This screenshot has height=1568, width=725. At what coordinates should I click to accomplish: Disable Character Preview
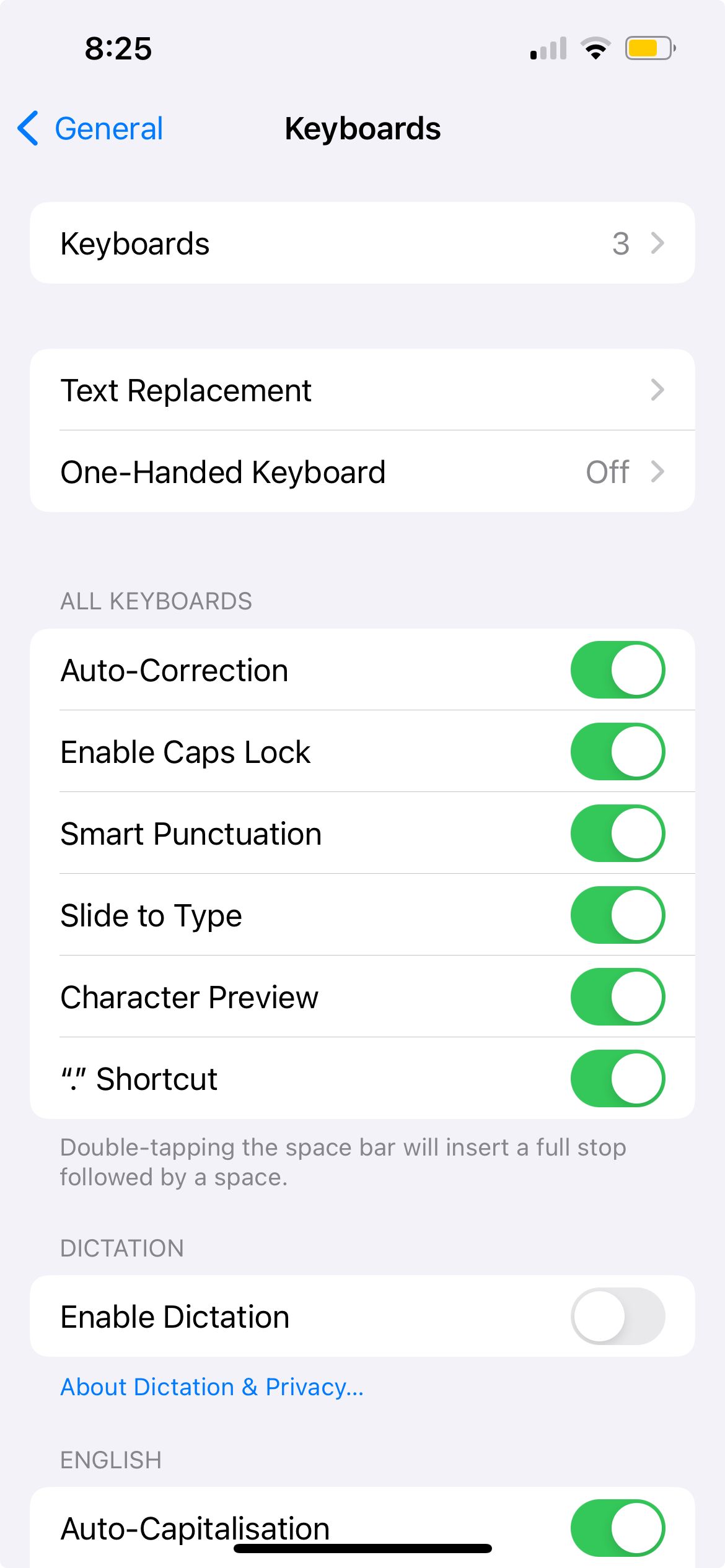pyautogui.click(x=617, y=997)
